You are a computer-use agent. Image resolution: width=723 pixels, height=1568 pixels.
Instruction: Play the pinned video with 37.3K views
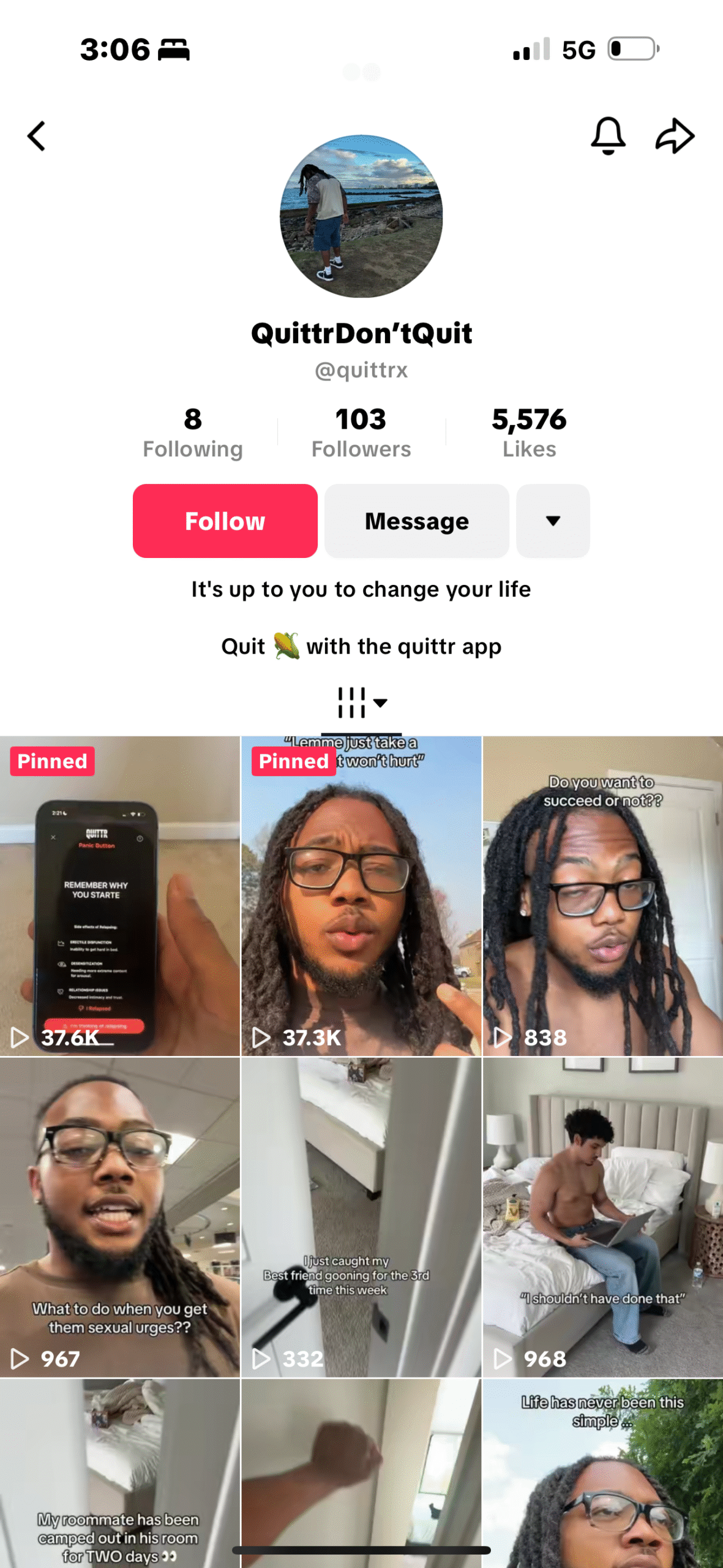(x=361, y=895)
